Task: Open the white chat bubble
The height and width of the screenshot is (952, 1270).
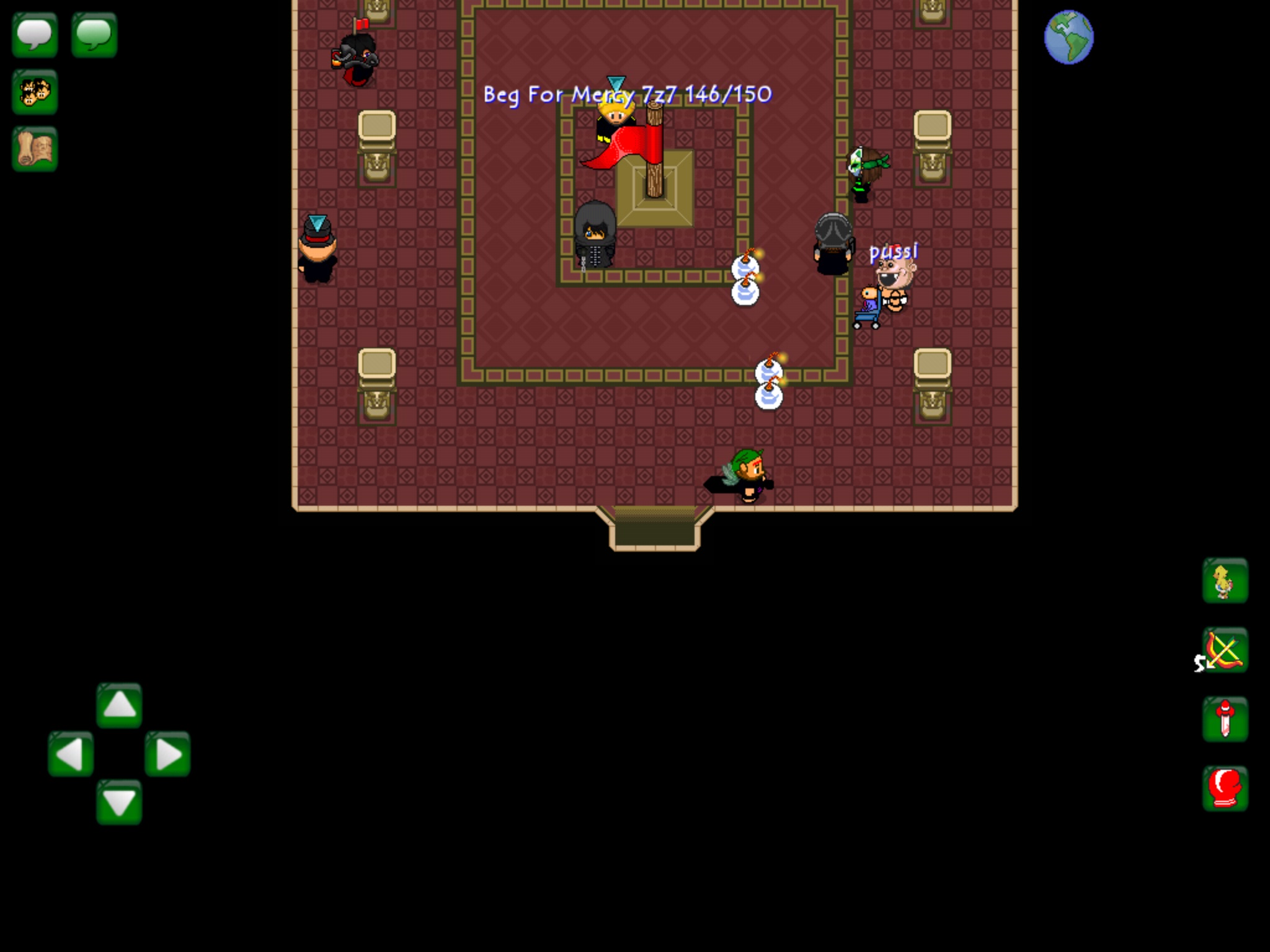Action: pyautogui.click(x=35, y=35)
